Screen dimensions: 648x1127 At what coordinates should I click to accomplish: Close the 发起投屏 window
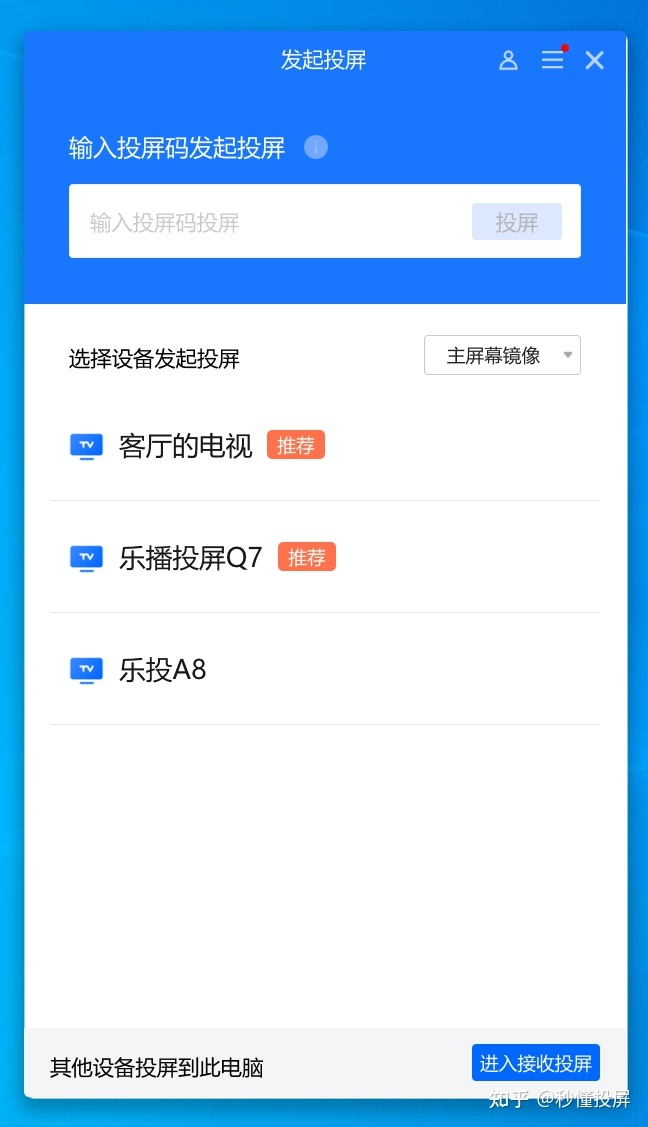(x=595, y=60)
